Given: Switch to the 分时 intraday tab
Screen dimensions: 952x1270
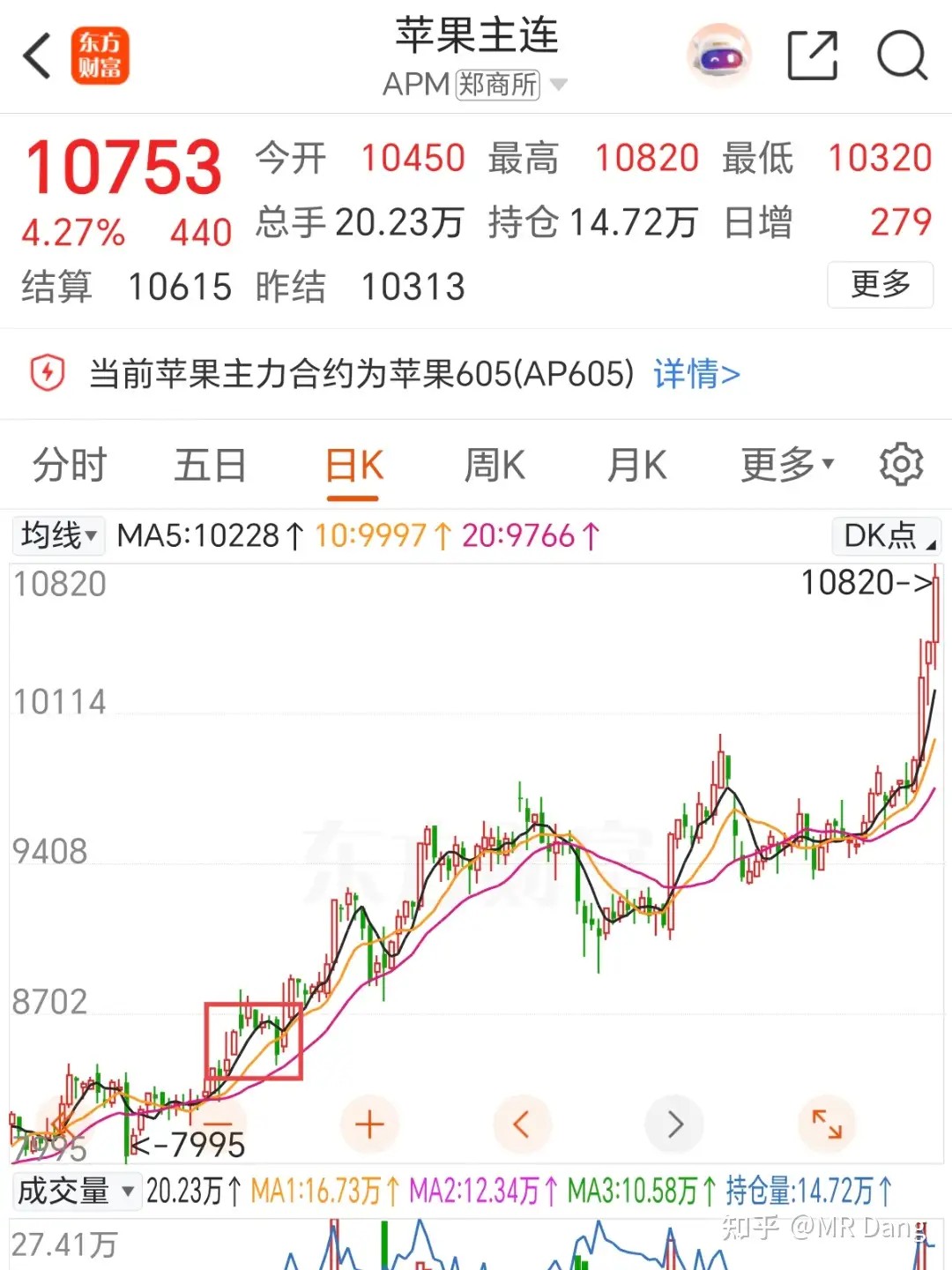Looking at the screenshot, I should 69,464.
